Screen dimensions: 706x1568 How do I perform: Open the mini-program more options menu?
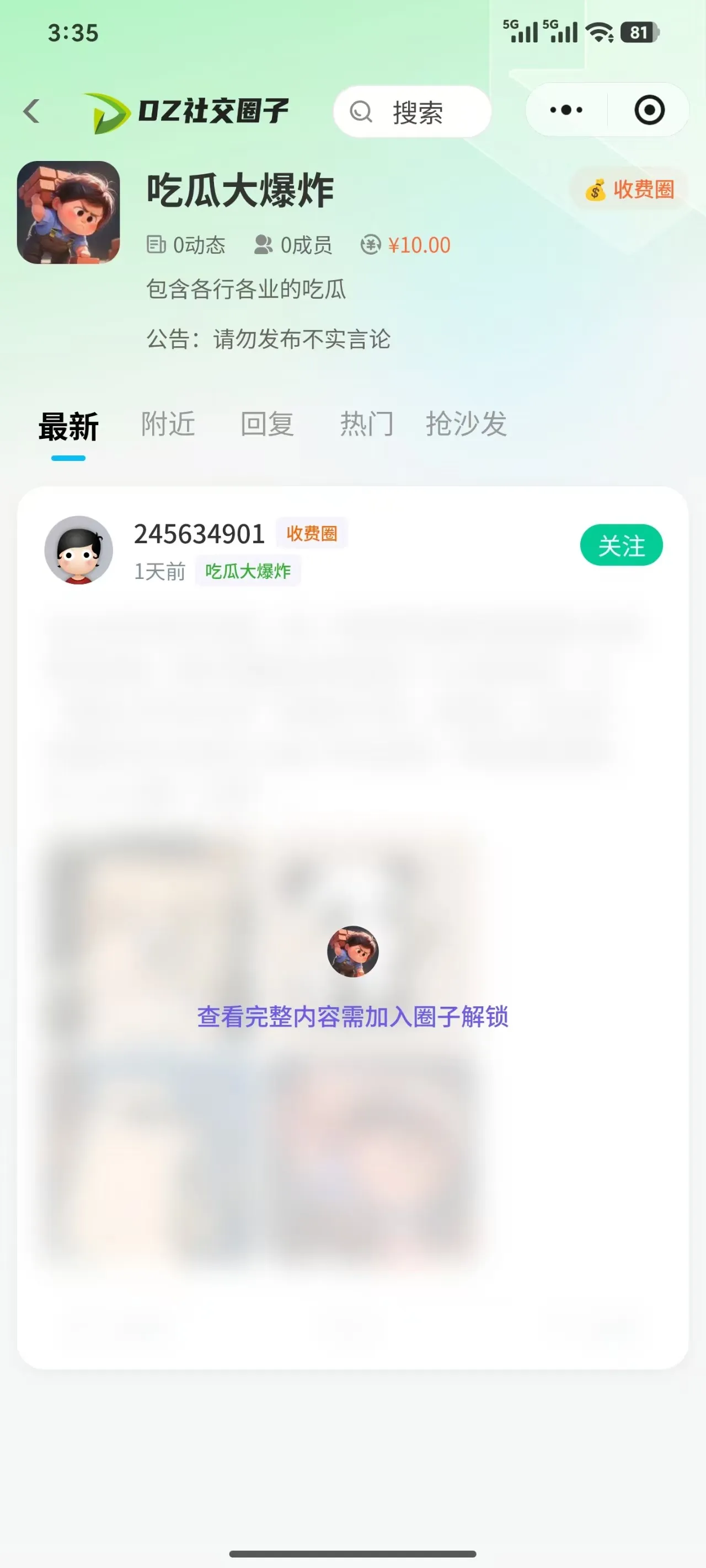click(x=565, y=110)
